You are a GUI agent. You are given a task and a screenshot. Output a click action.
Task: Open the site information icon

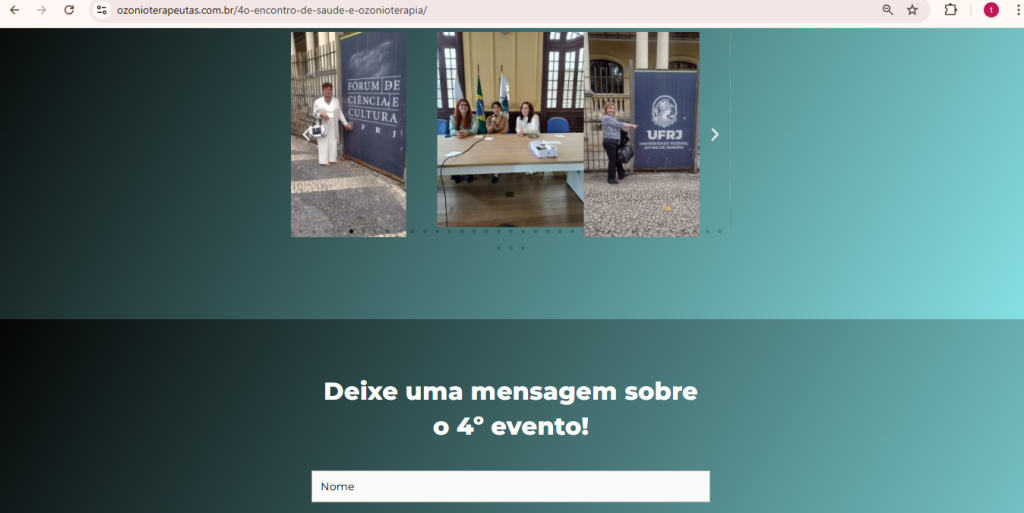point(101,10)
